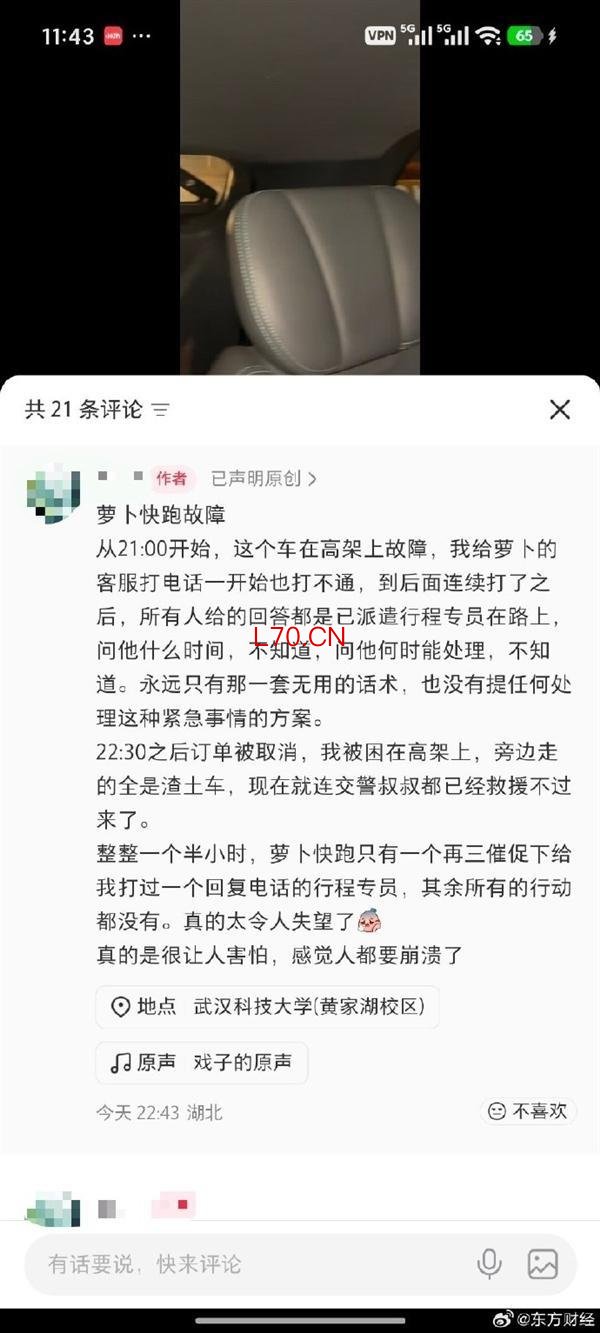This screenshot has height=1333, width=600.
Task: Close the comments panel
Action: point(560,409)
